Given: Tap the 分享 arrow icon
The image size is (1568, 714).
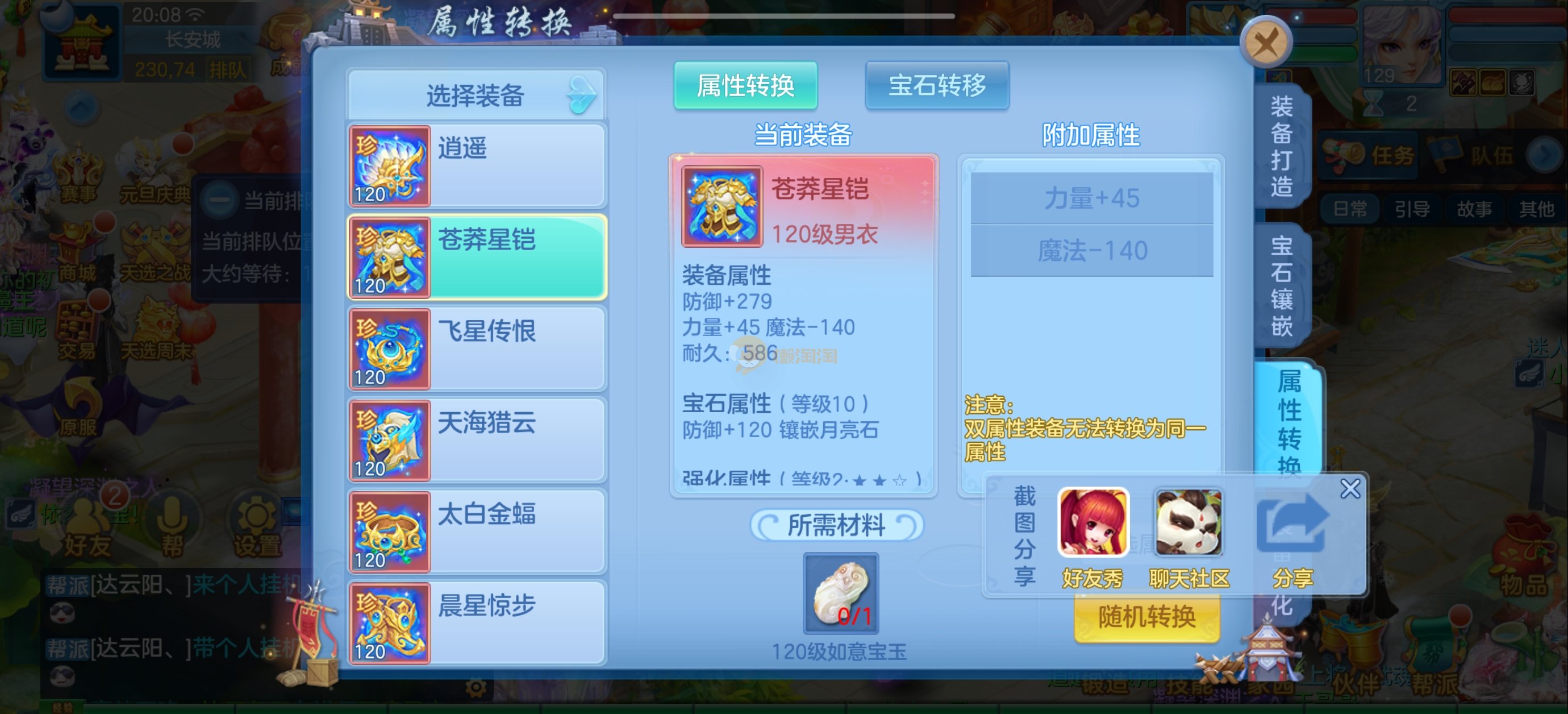Looking at the screenshot, I should click(1292, 524).
